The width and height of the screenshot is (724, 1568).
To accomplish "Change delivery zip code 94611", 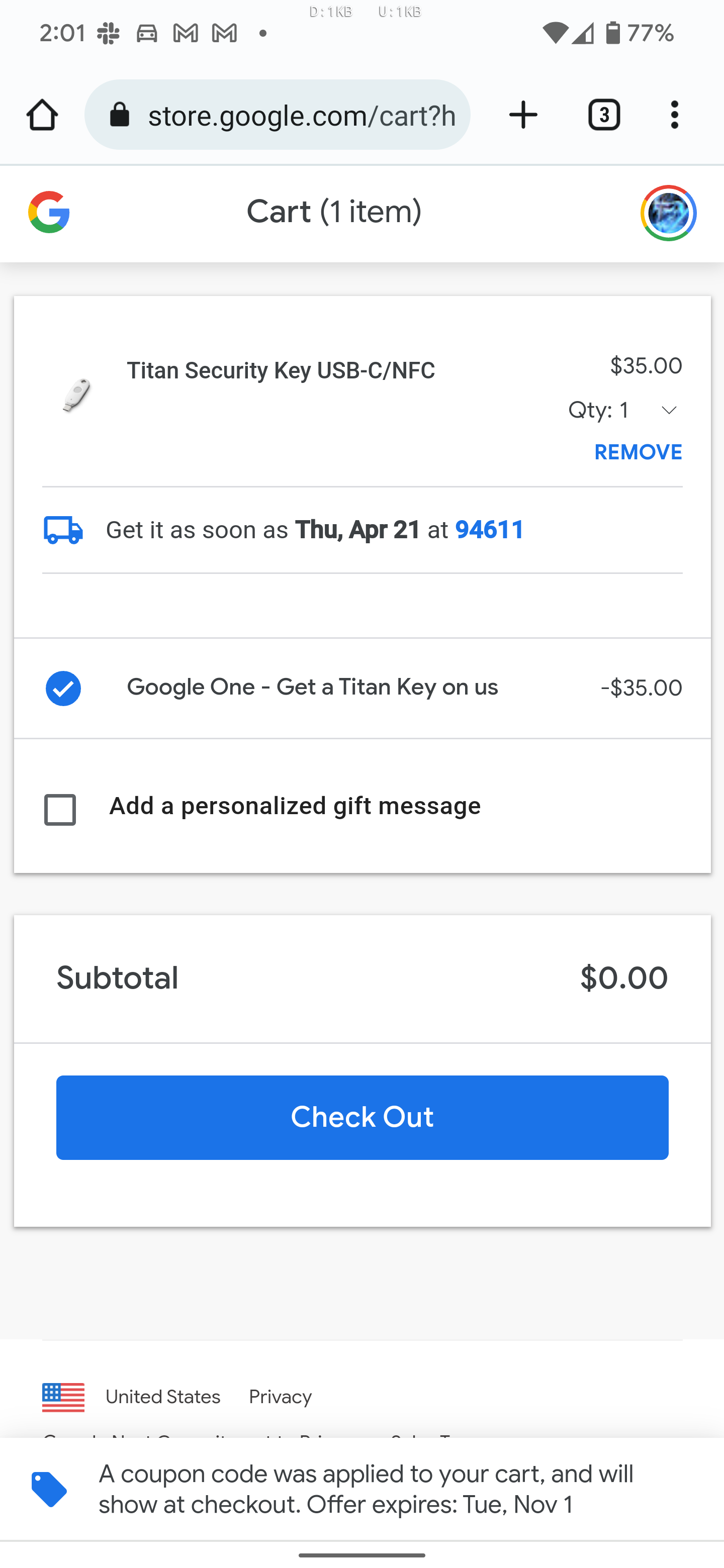I will 489,529.
